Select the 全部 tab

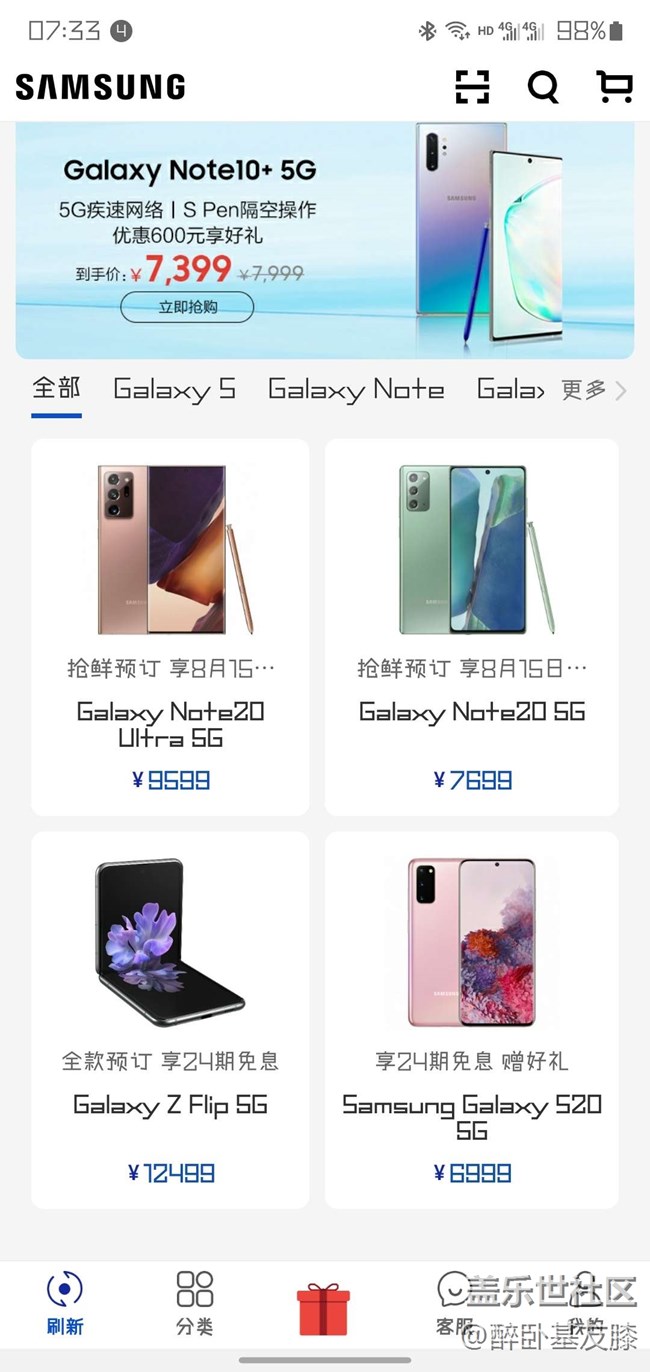coord(56,389)
